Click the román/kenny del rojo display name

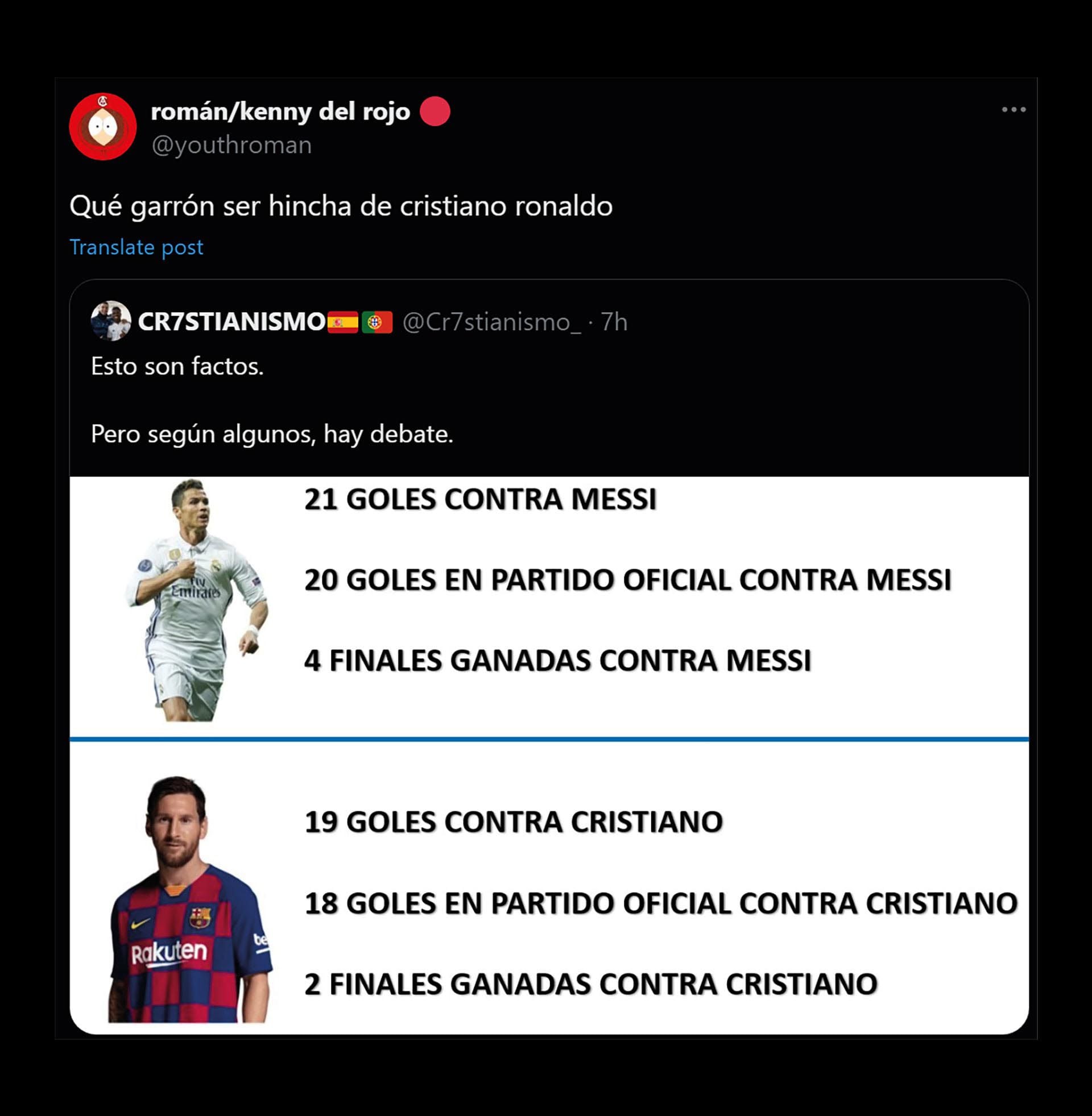tap(281, 113)
